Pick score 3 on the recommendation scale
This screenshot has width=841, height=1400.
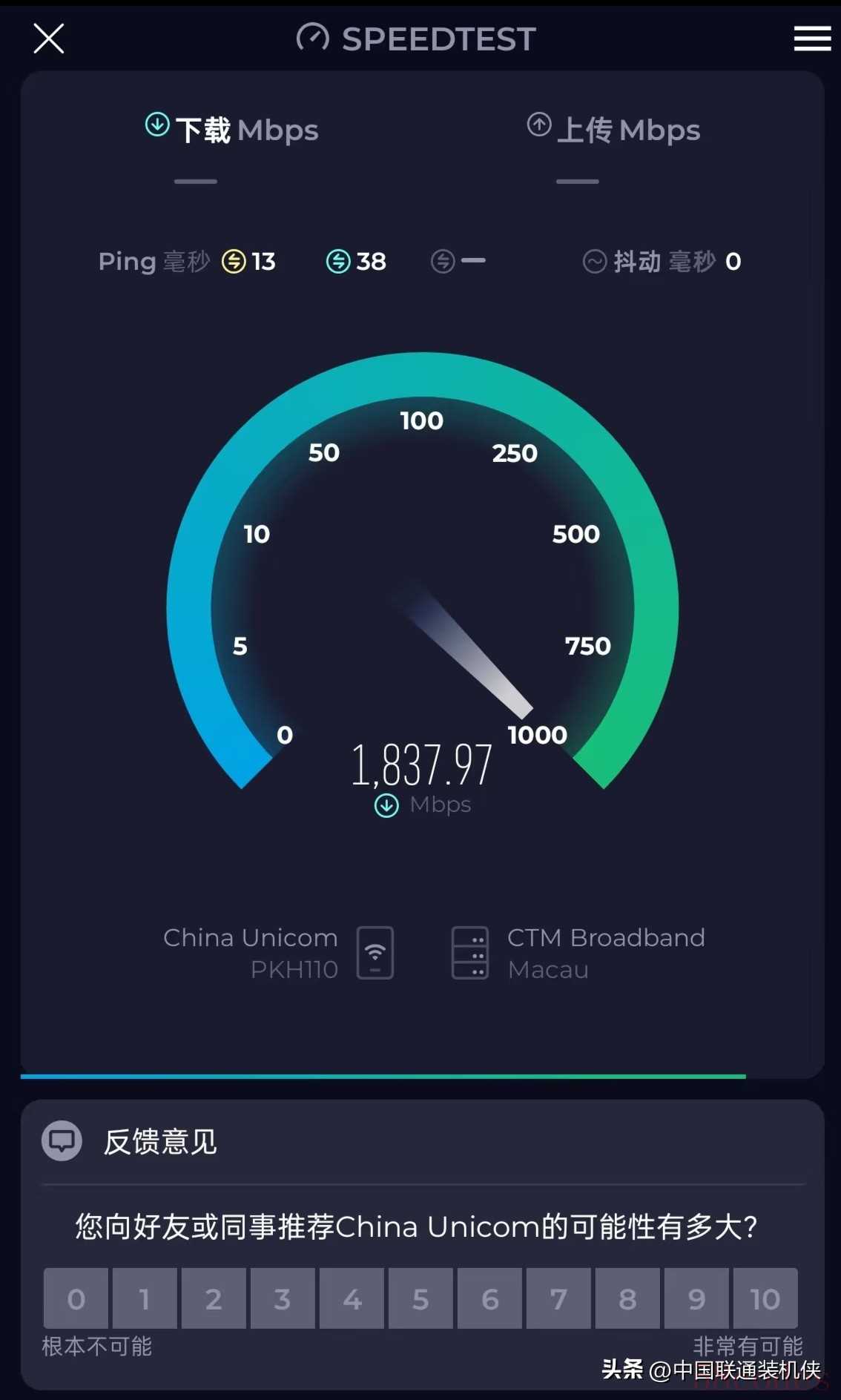pos(283,1298)
